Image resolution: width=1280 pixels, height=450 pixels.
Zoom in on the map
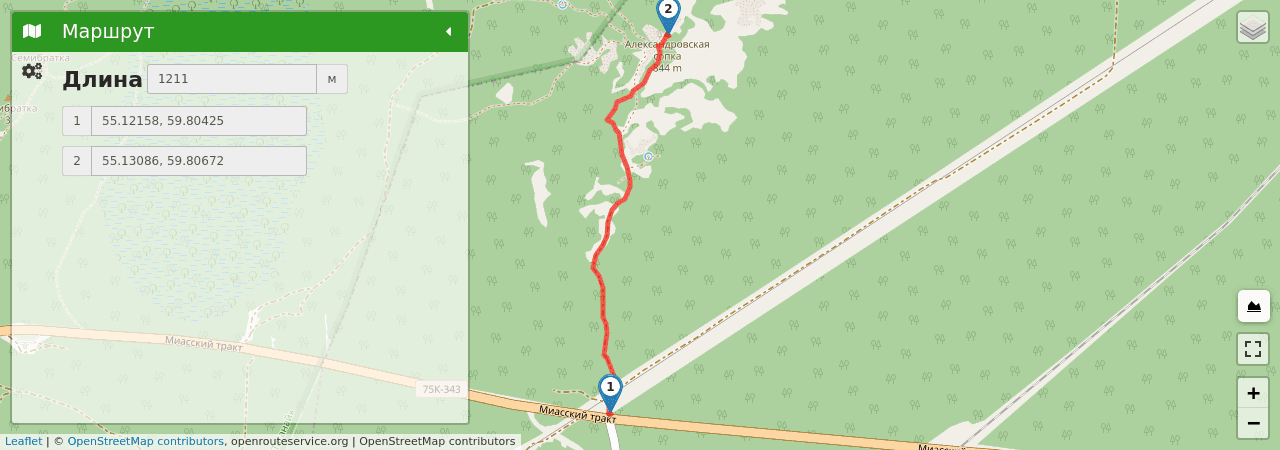(1253, 393)
